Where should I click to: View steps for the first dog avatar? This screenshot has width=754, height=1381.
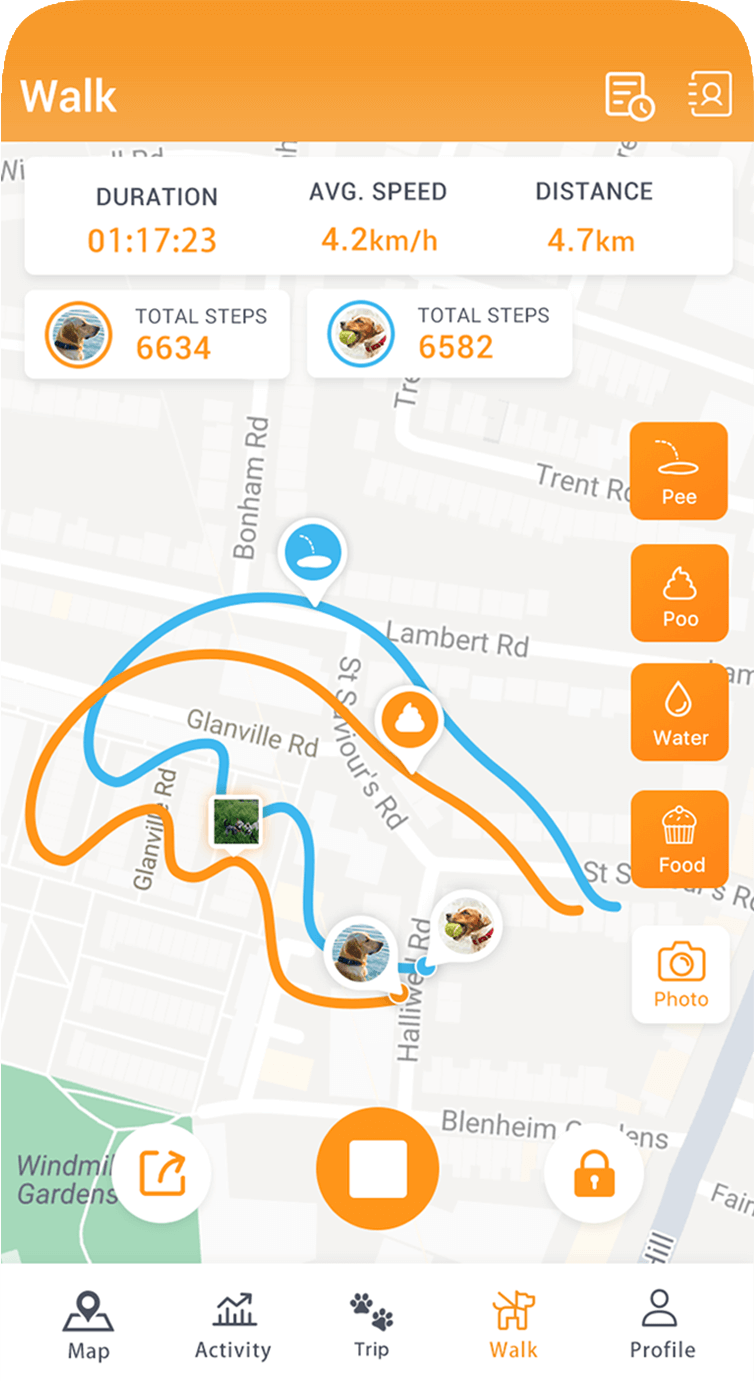coord(76,334)
